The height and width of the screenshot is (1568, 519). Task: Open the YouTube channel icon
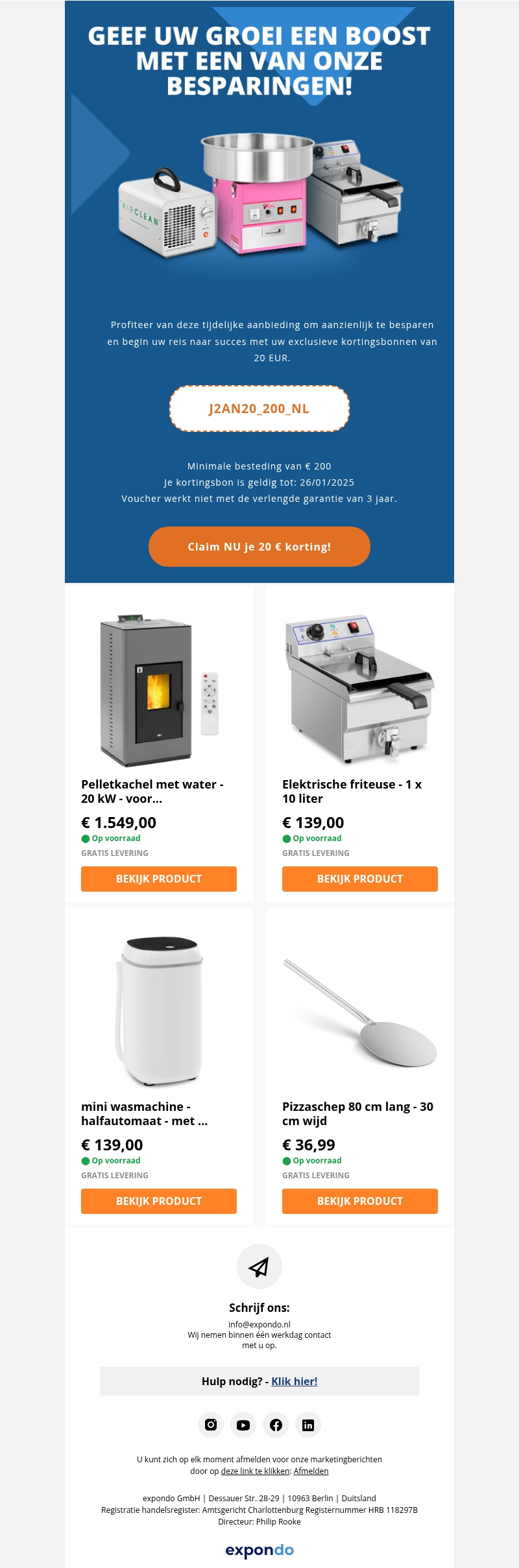(x=243, y=1425)
